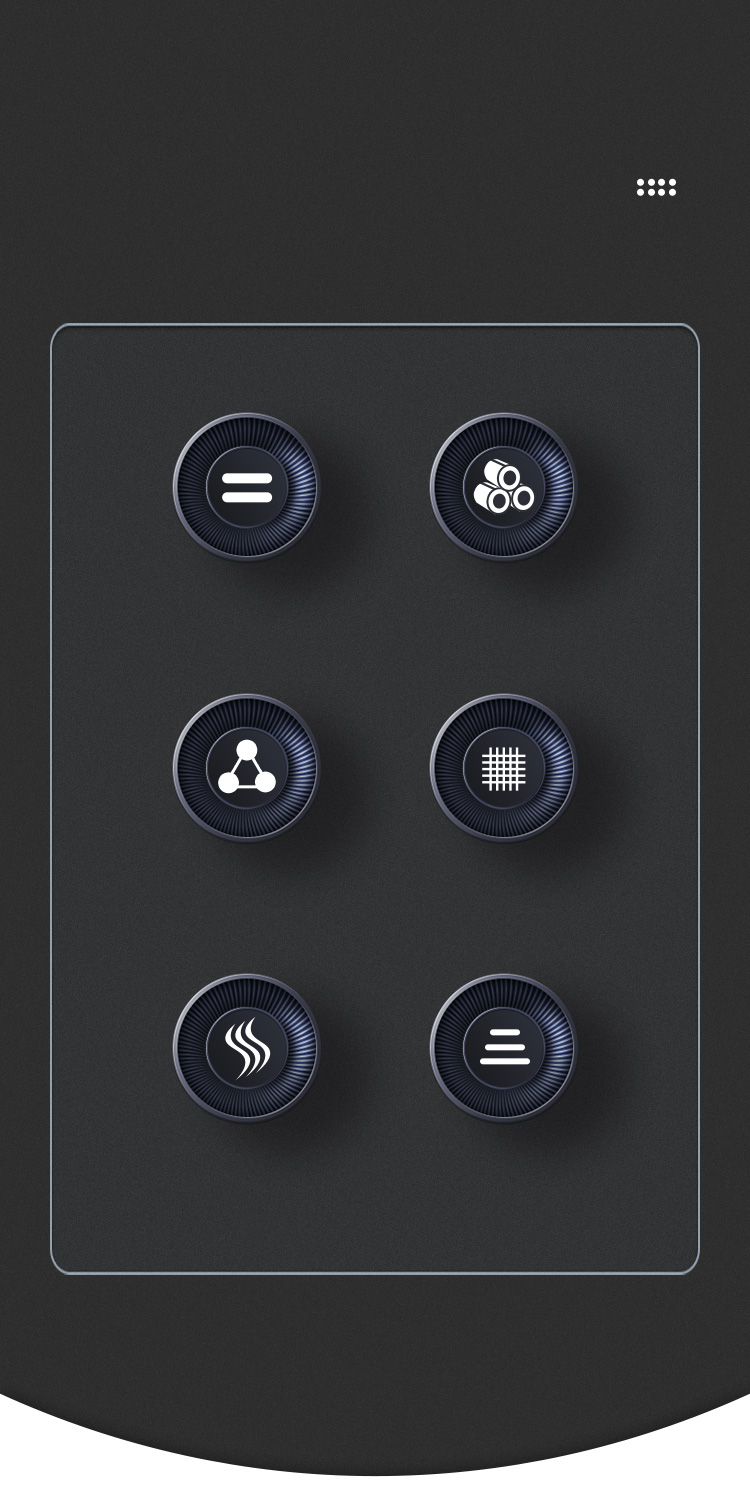Tap the wavy steam lines button
Image resolution: width=750 pixels, height=1489 pixels.
pyautogui.click(x=247, y=1048)
